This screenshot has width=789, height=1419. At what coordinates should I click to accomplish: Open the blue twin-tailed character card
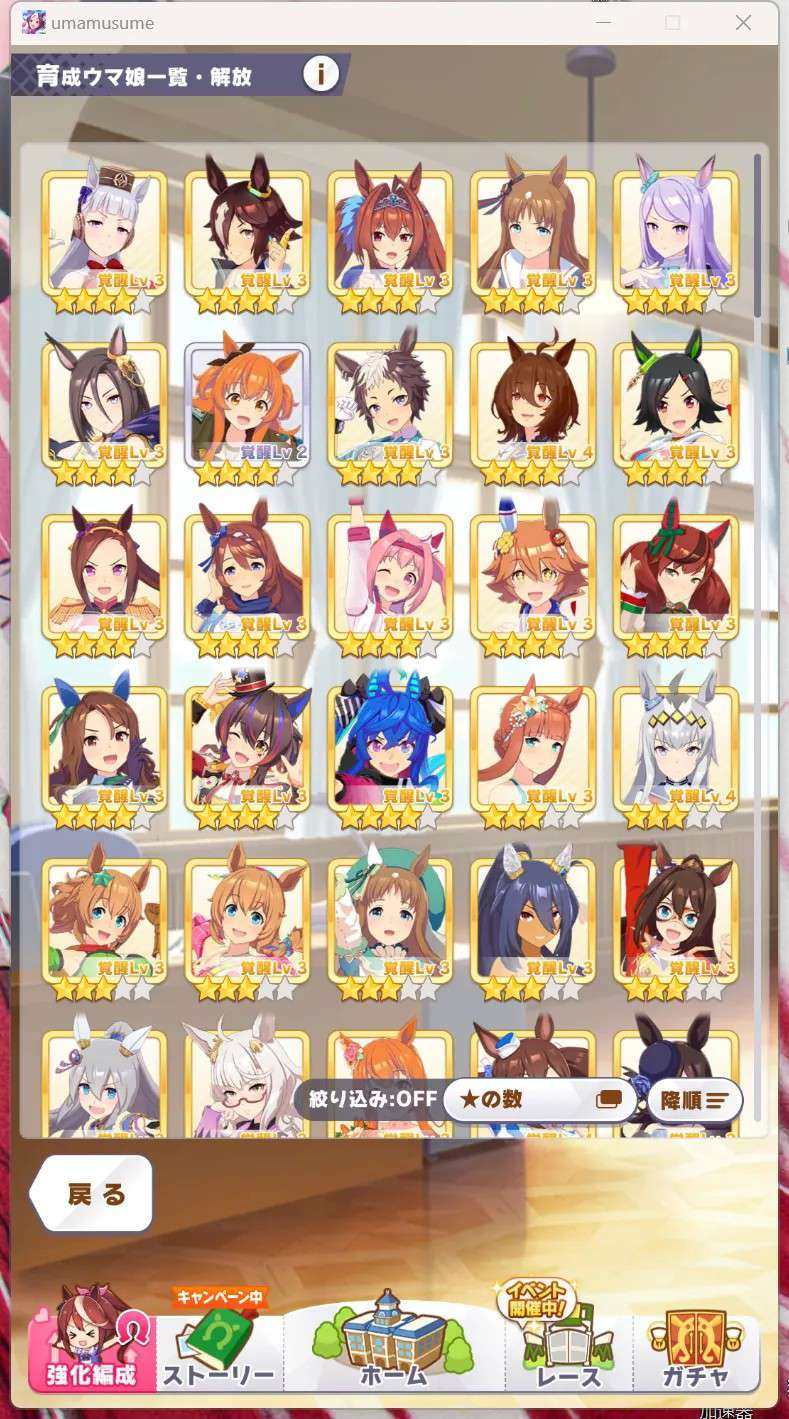390,750
